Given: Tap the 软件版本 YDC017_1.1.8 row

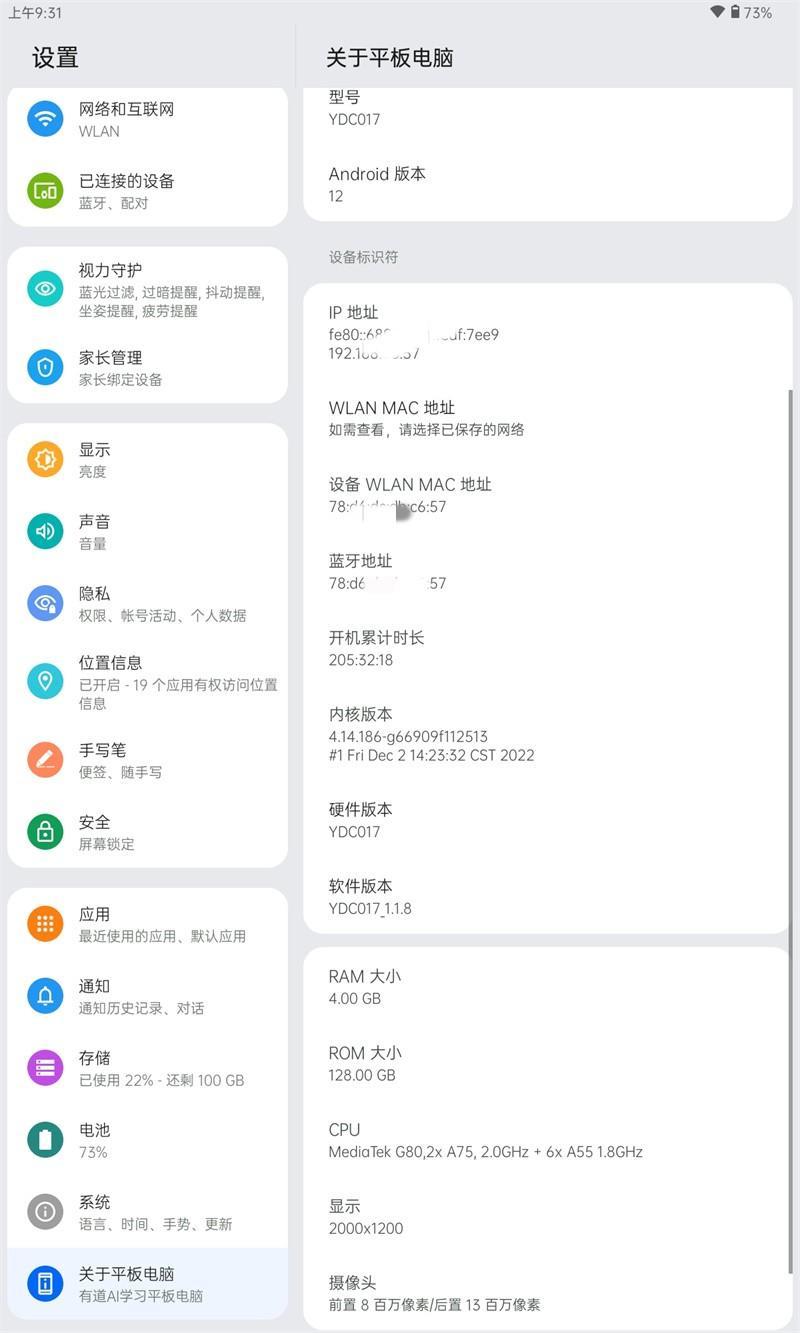Looking at the screenshot, I should coord(547,896).
